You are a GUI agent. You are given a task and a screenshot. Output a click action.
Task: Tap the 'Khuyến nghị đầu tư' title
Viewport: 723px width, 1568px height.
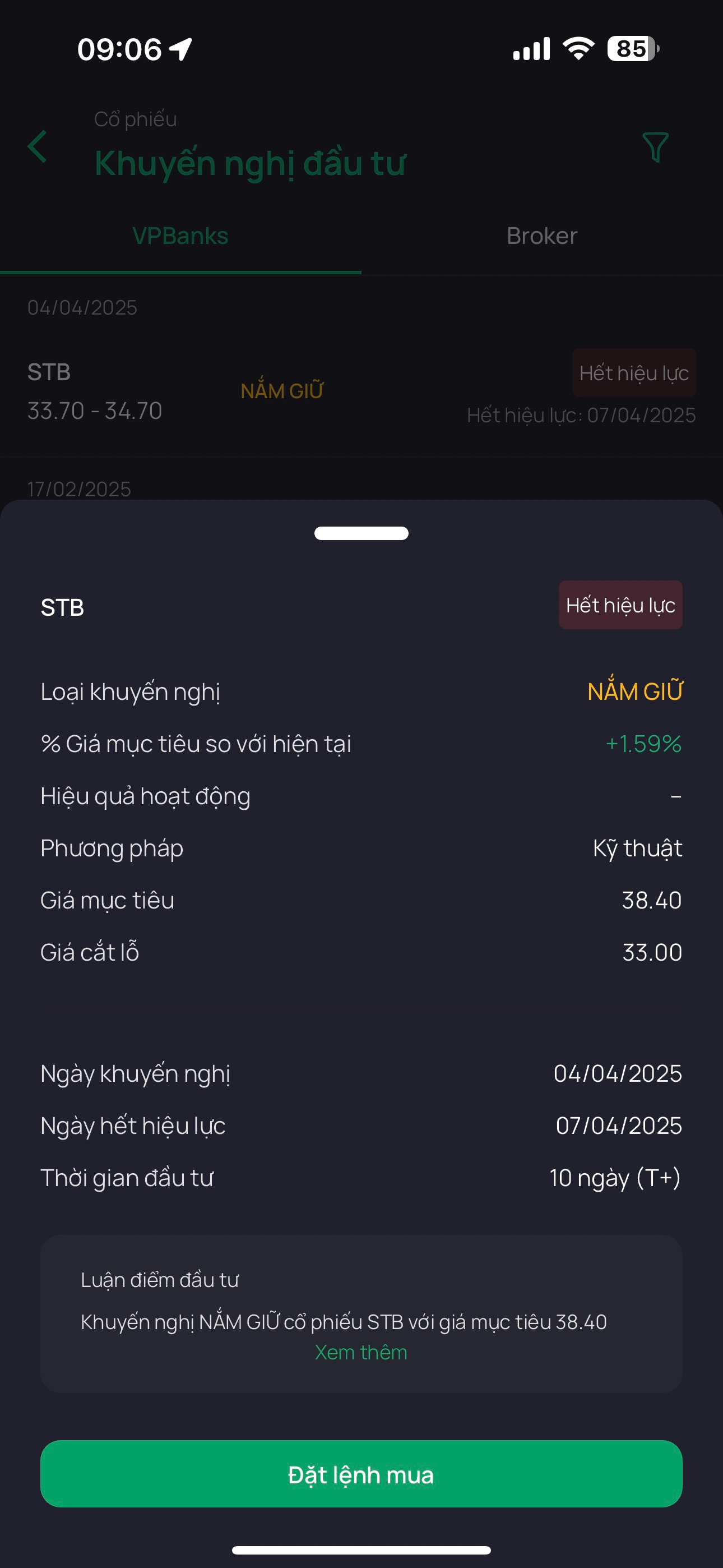point(251,162)
